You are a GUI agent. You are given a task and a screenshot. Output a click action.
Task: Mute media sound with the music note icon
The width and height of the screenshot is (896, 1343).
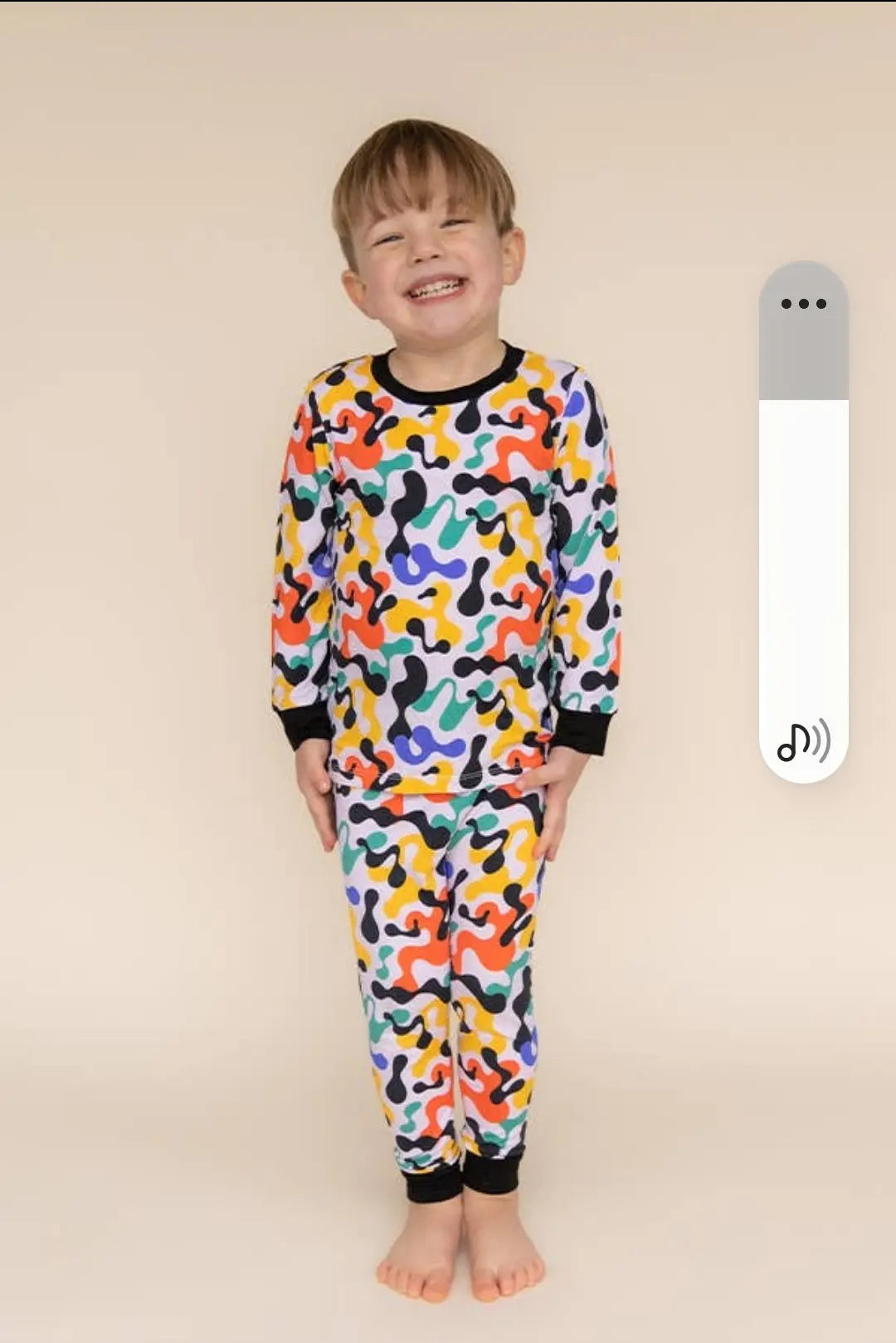point(802,740)
